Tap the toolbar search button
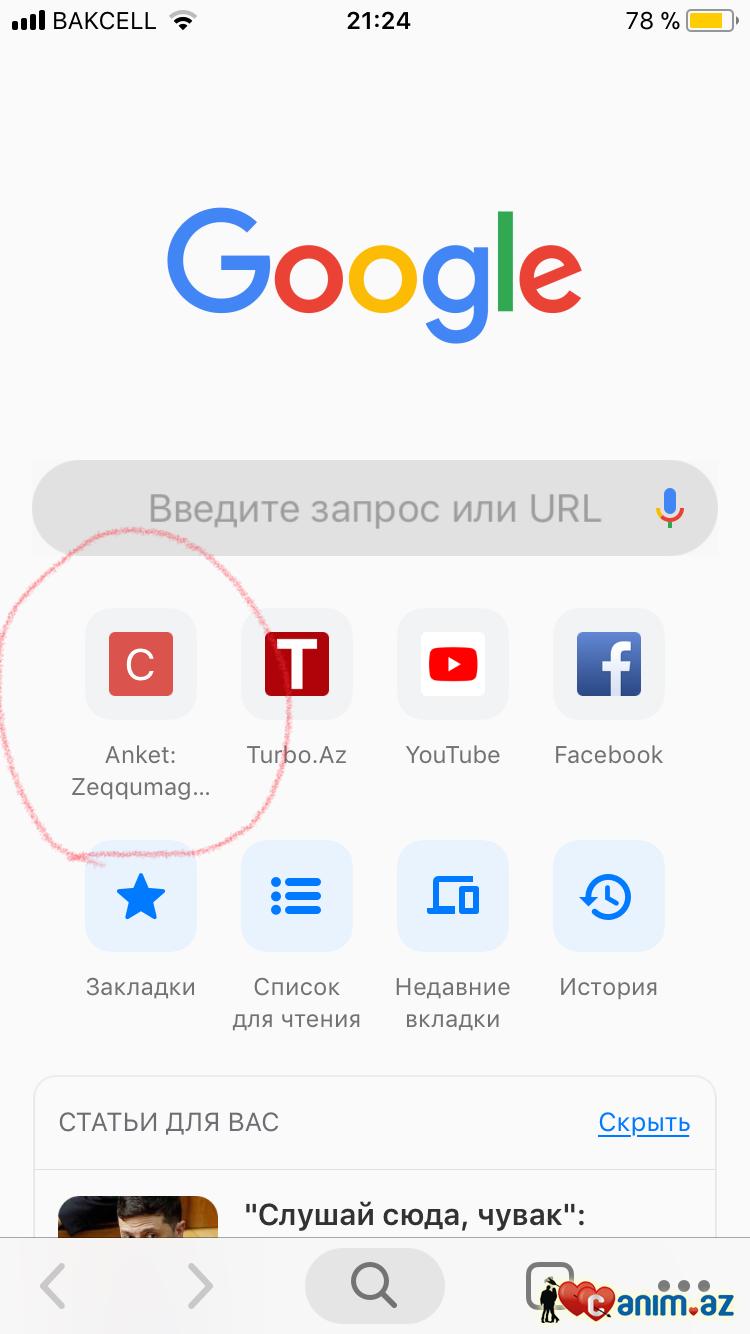Image resolution: width=750 pixels, height=1334 pixels. 375,1286
